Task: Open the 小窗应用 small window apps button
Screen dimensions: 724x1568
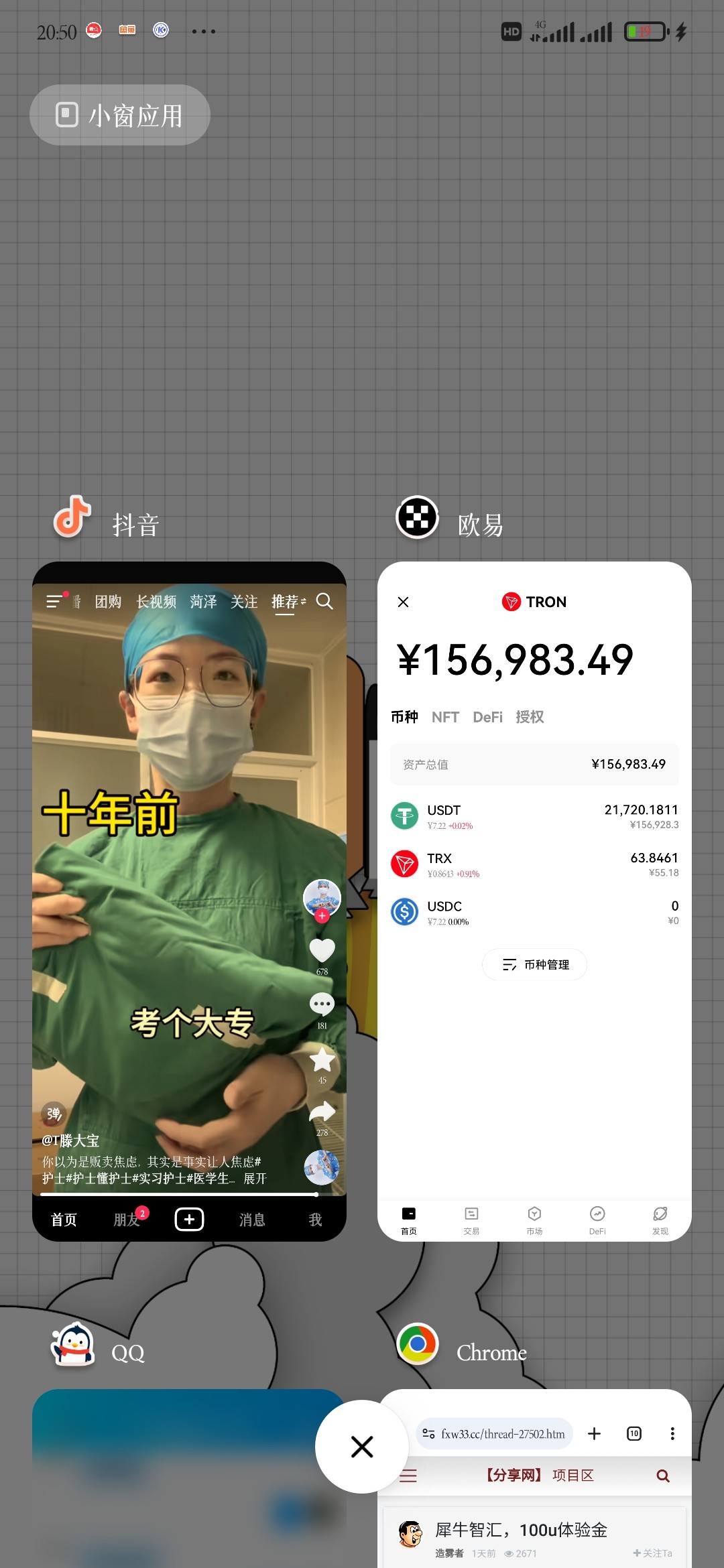Action: click(120, 115)
